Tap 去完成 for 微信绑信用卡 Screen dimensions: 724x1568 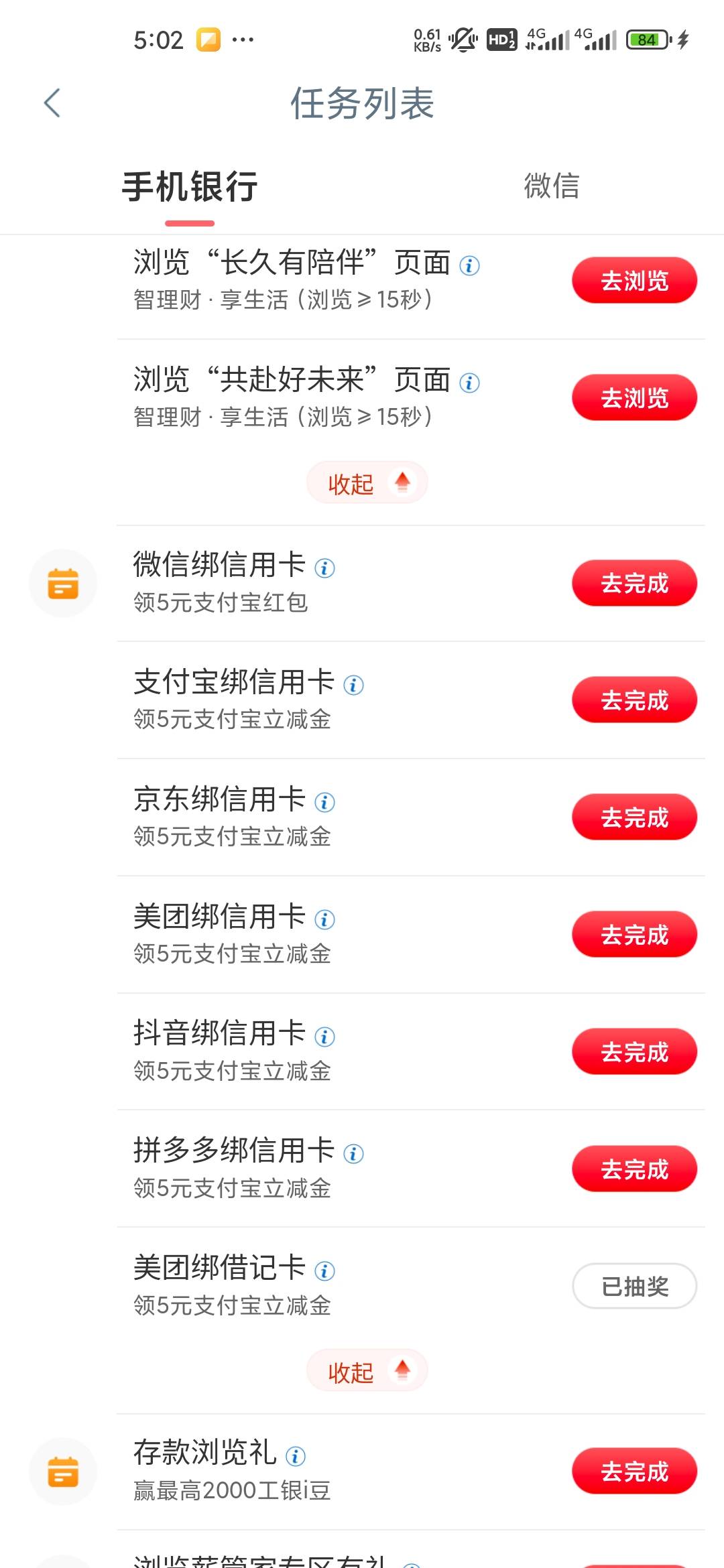tap(634, 583)
